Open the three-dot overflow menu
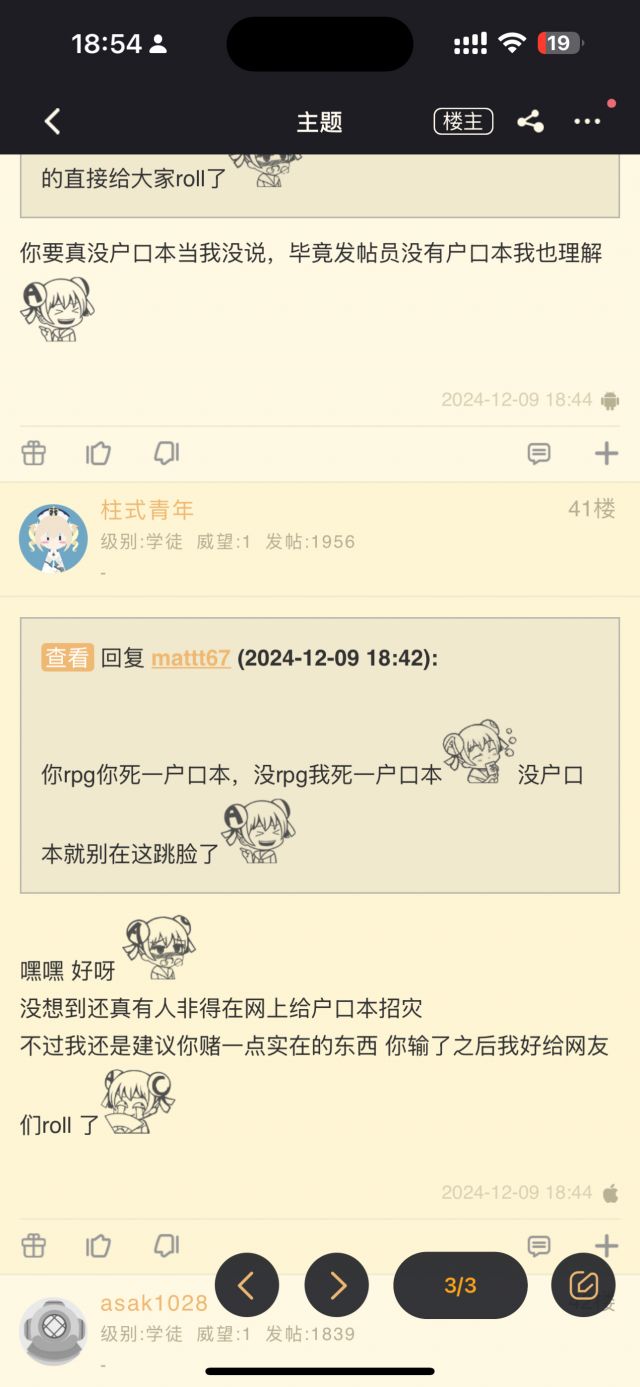640x1387 pixels. click(x=587, y=122)
